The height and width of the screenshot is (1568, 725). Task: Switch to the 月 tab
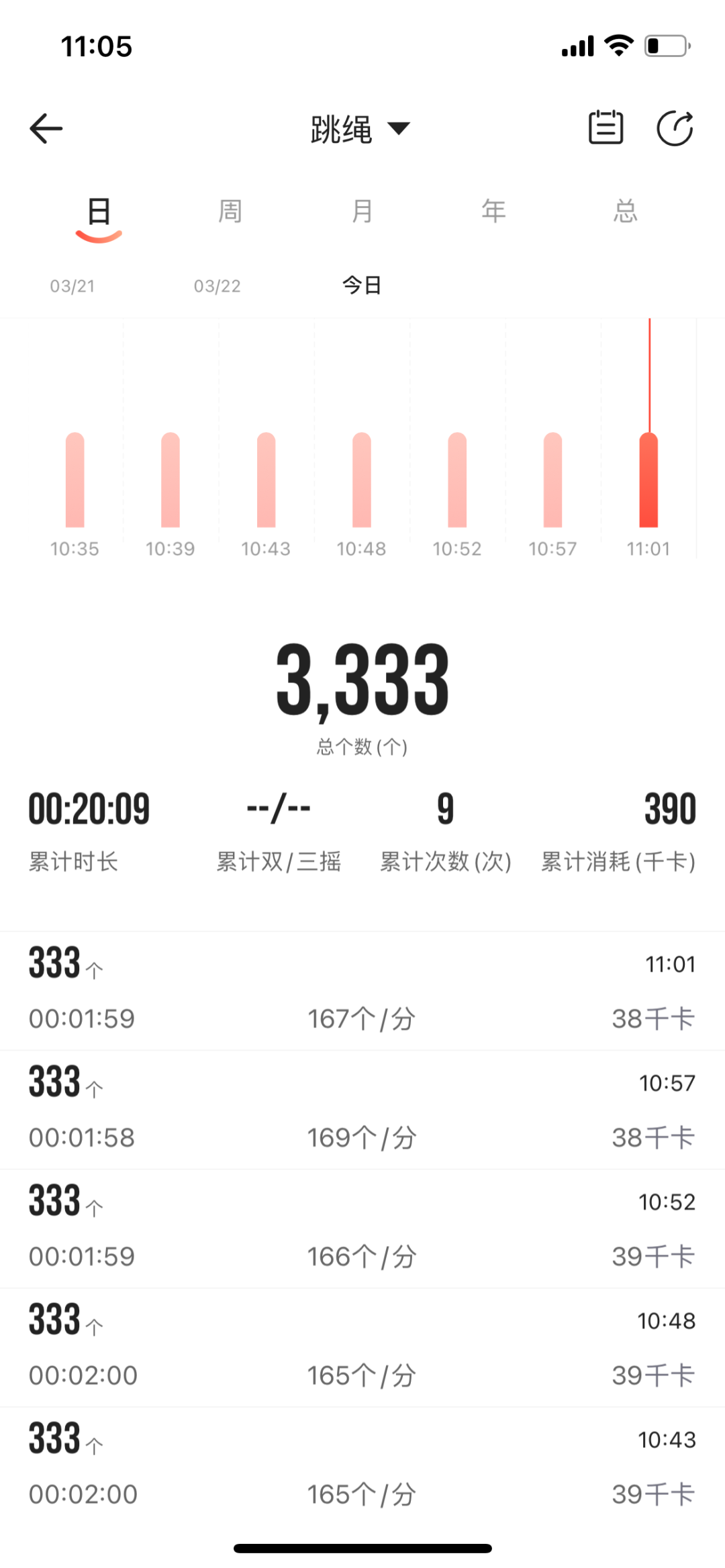(362, 211)
